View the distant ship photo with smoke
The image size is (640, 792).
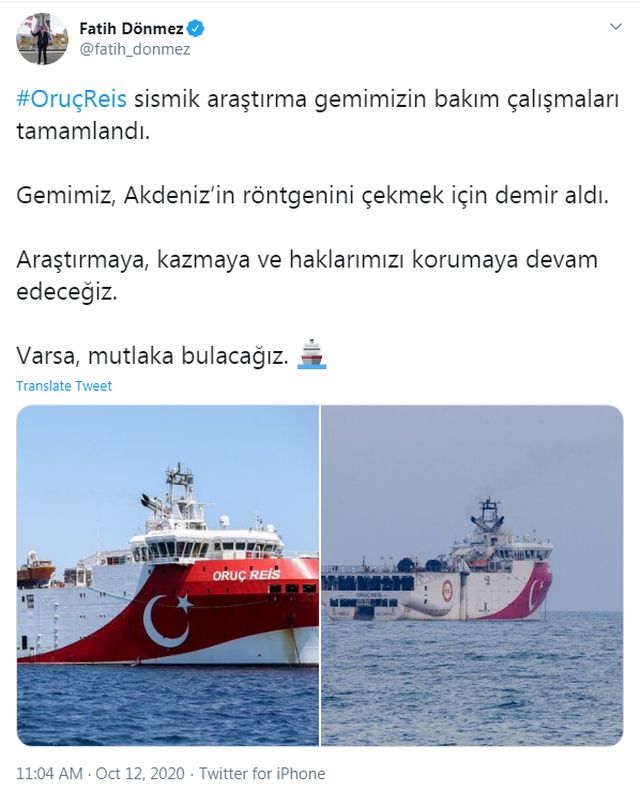pos(472,575)
